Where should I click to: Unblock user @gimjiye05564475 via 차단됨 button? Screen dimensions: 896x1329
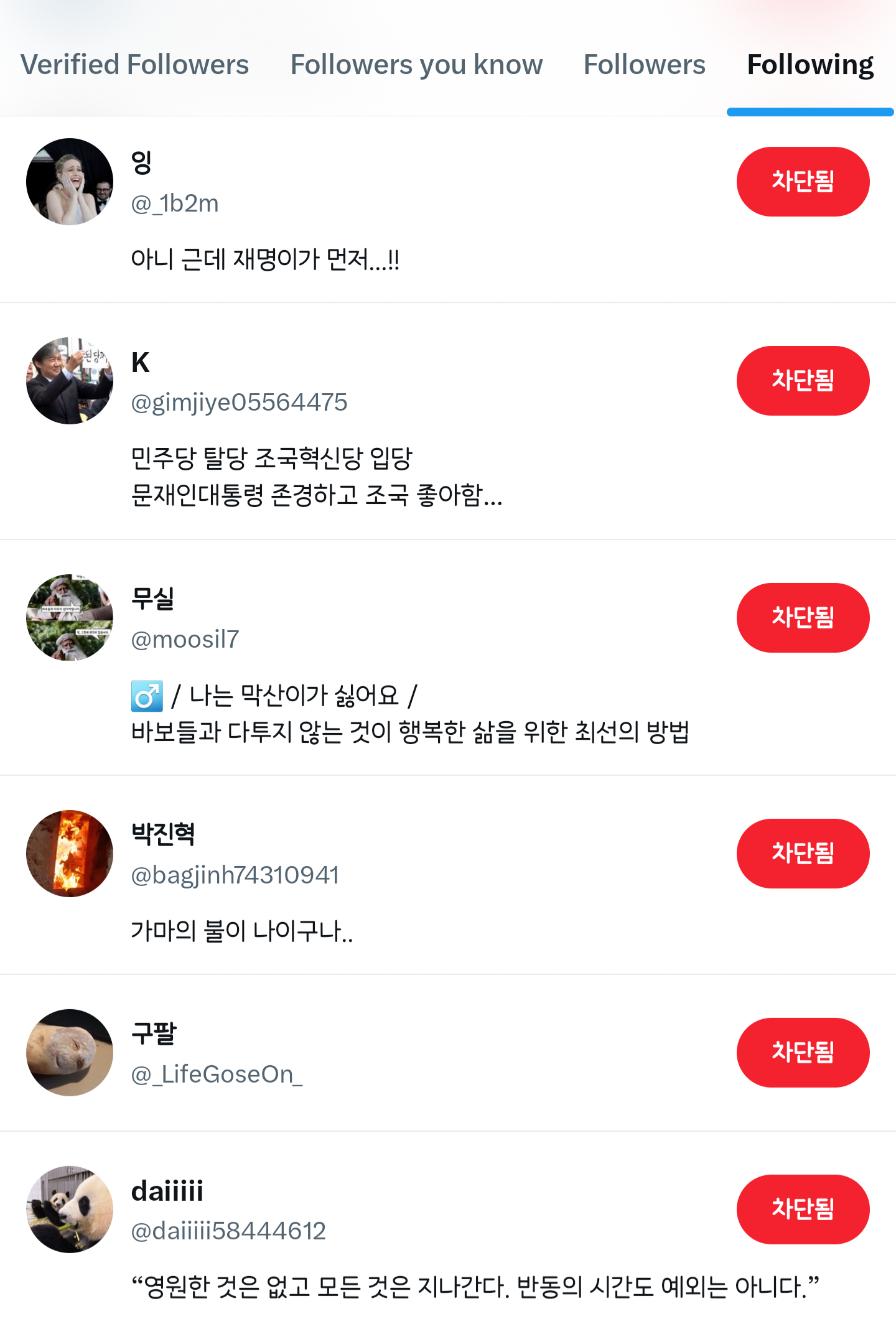point(803,381)
